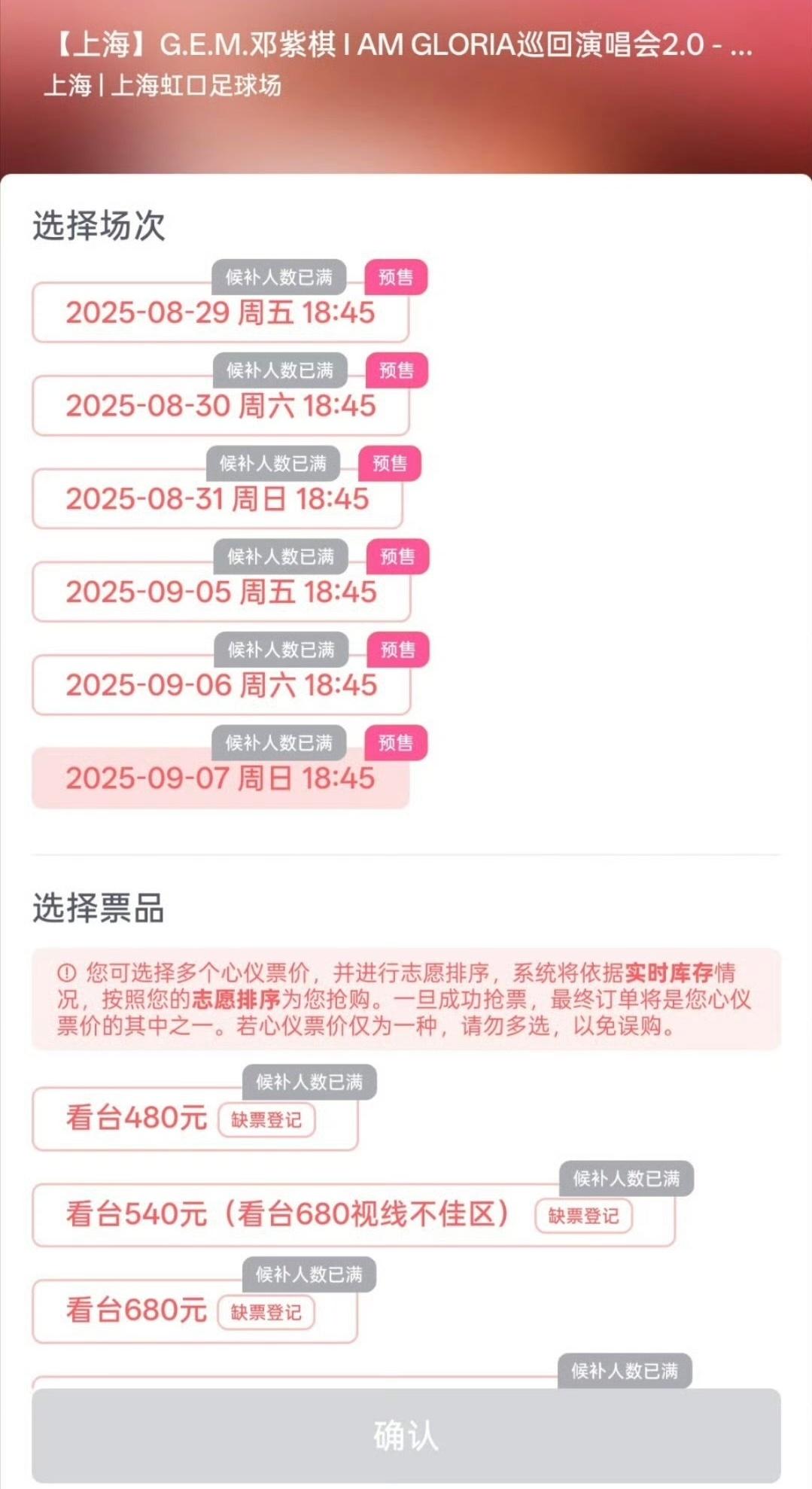
Task: Choose the 2025-08-30 周六 18:45 session
Action: pyautogui.click(x=220, y=406)
